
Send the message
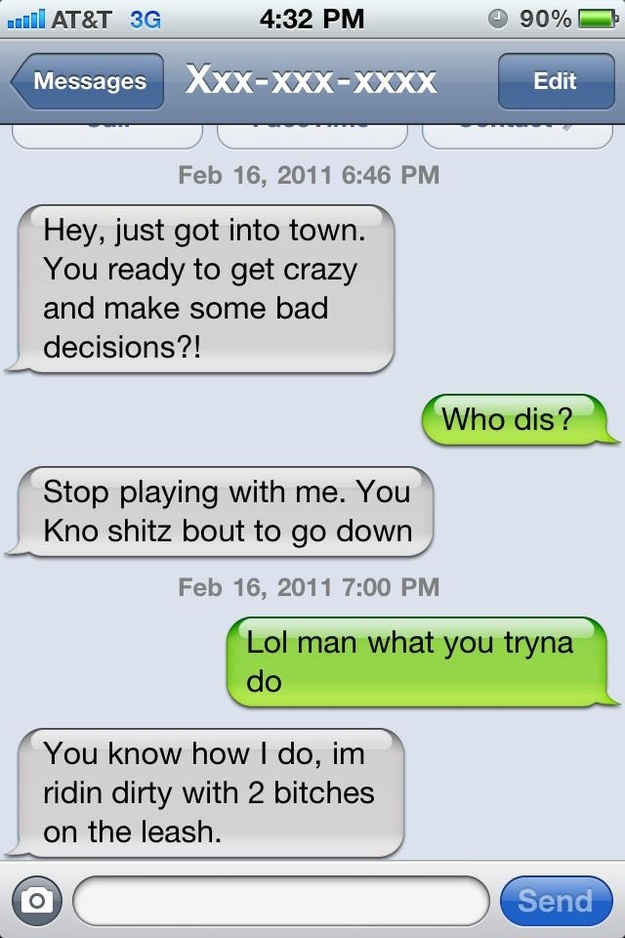pos(555,900)
